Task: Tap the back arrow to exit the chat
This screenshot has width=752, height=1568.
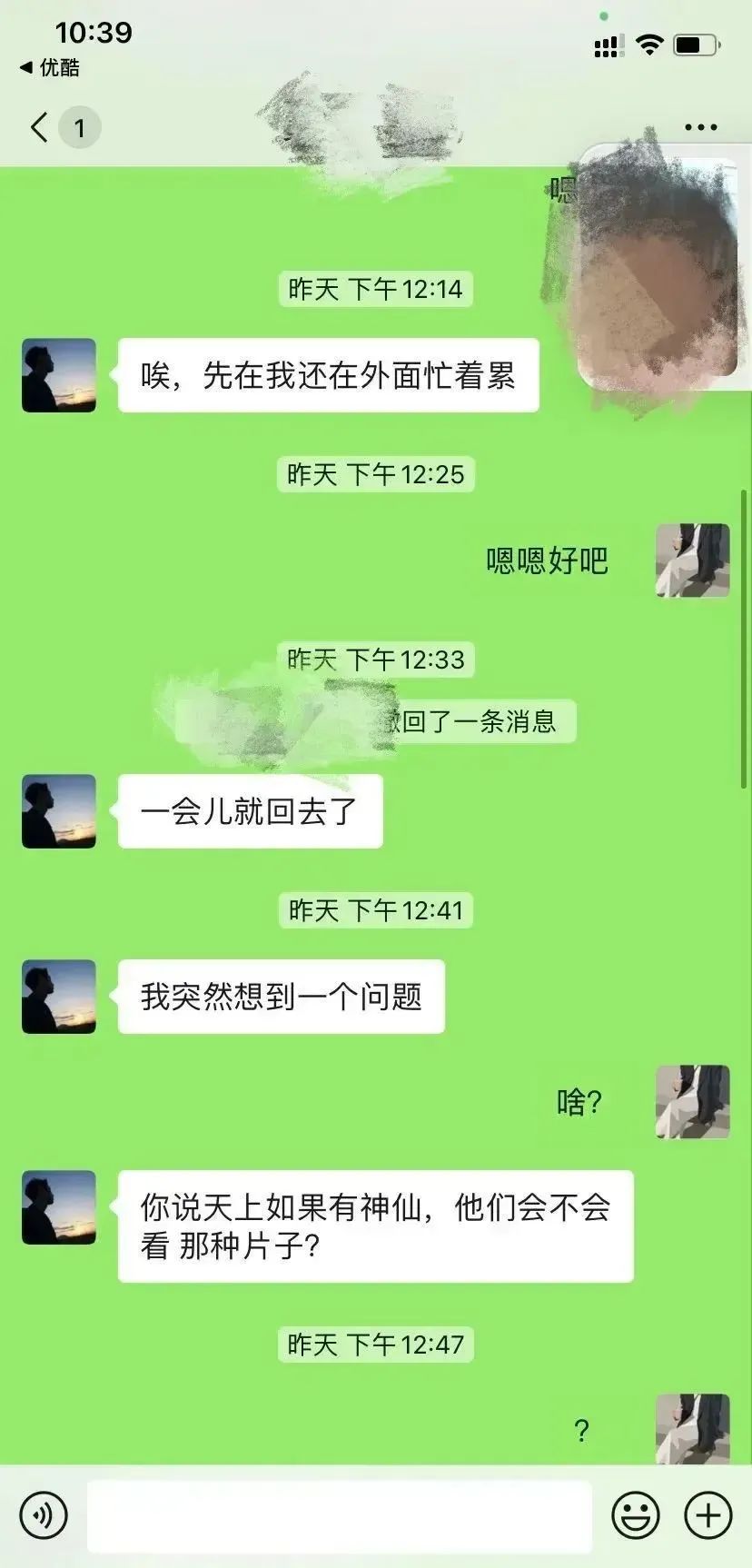Action: click(38, 127)
